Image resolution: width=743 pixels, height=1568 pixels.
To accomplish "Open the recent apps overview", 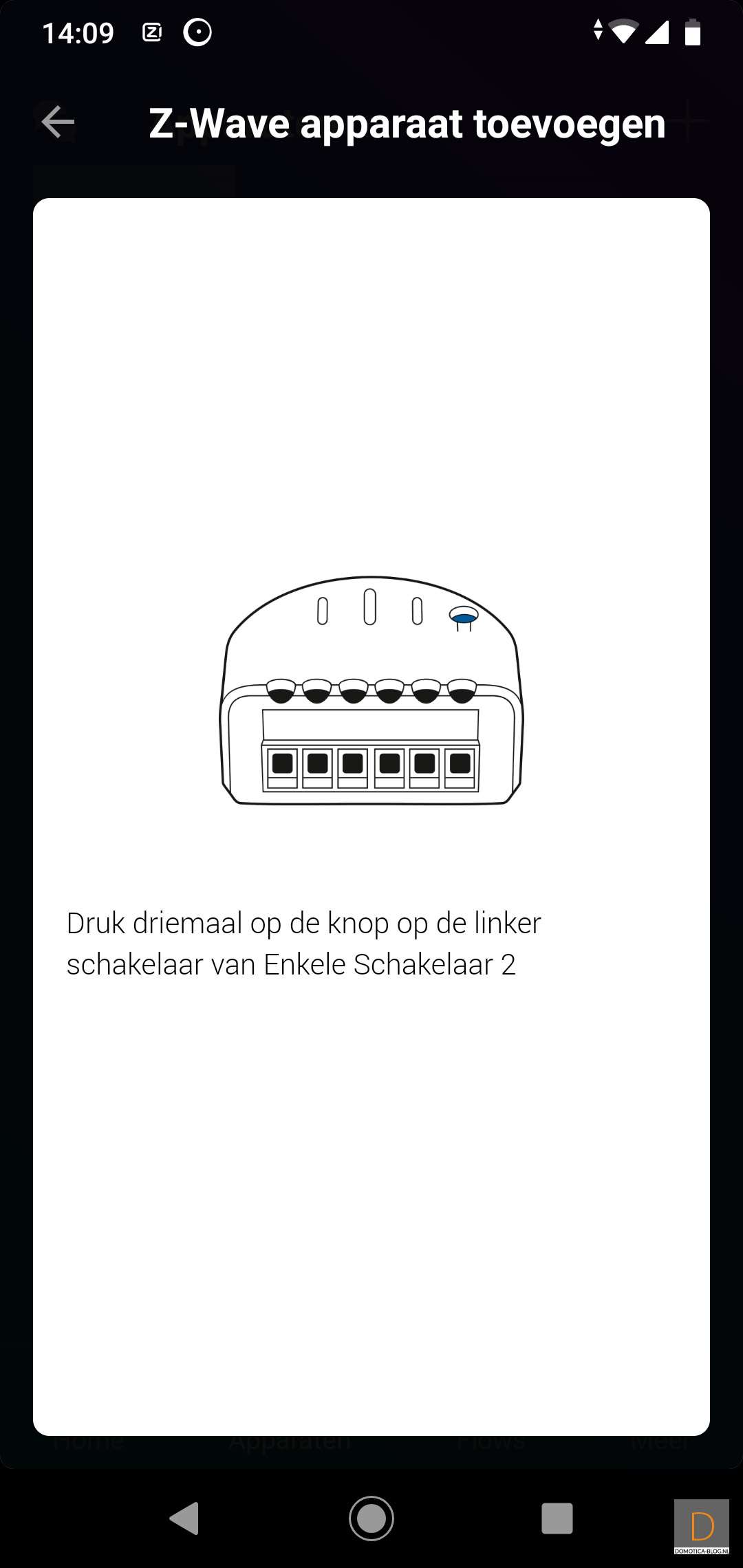I will (x=557, y=1518).
